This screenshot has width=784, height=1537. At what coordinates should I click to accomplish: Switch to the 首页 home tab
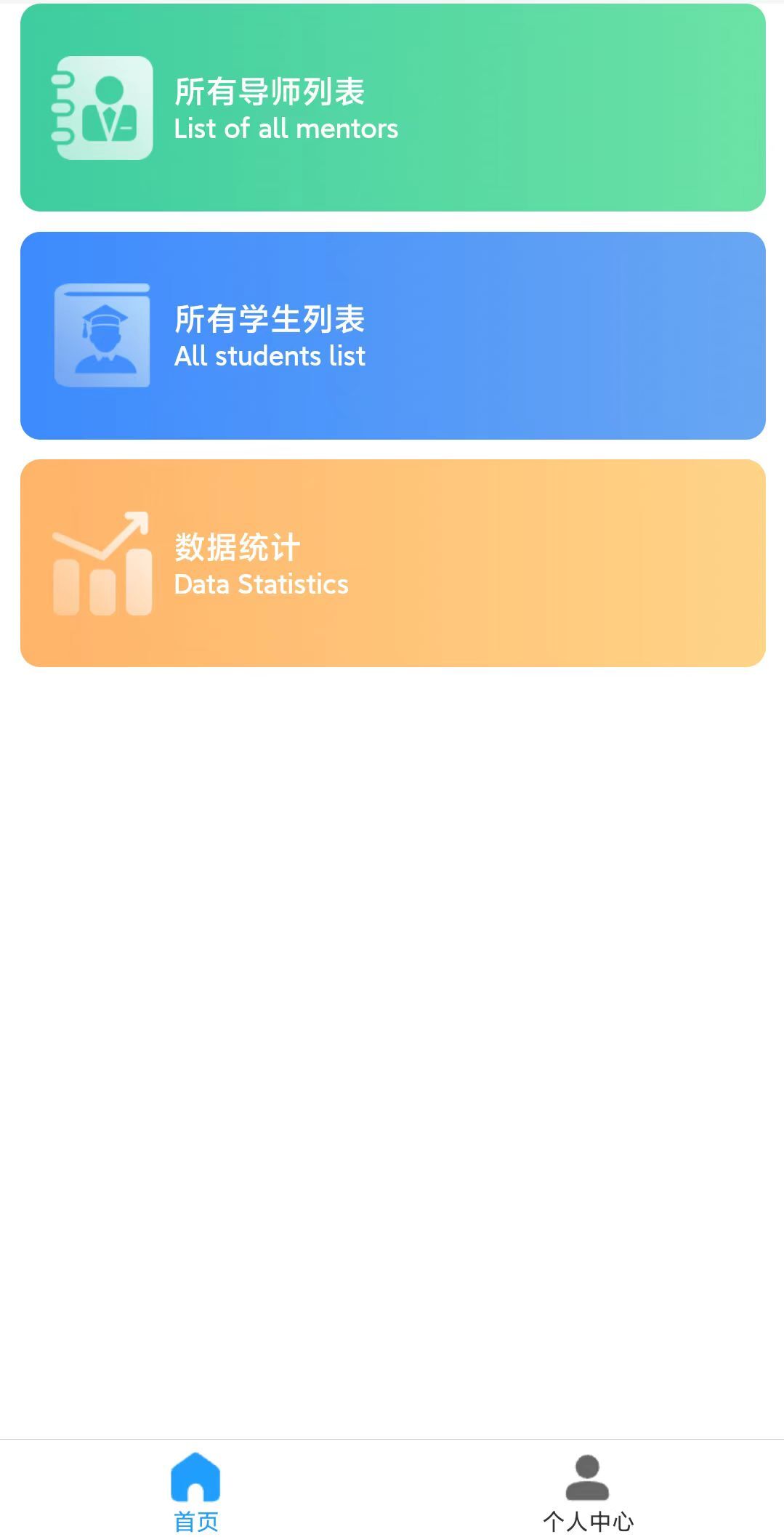coord(195,1490)
